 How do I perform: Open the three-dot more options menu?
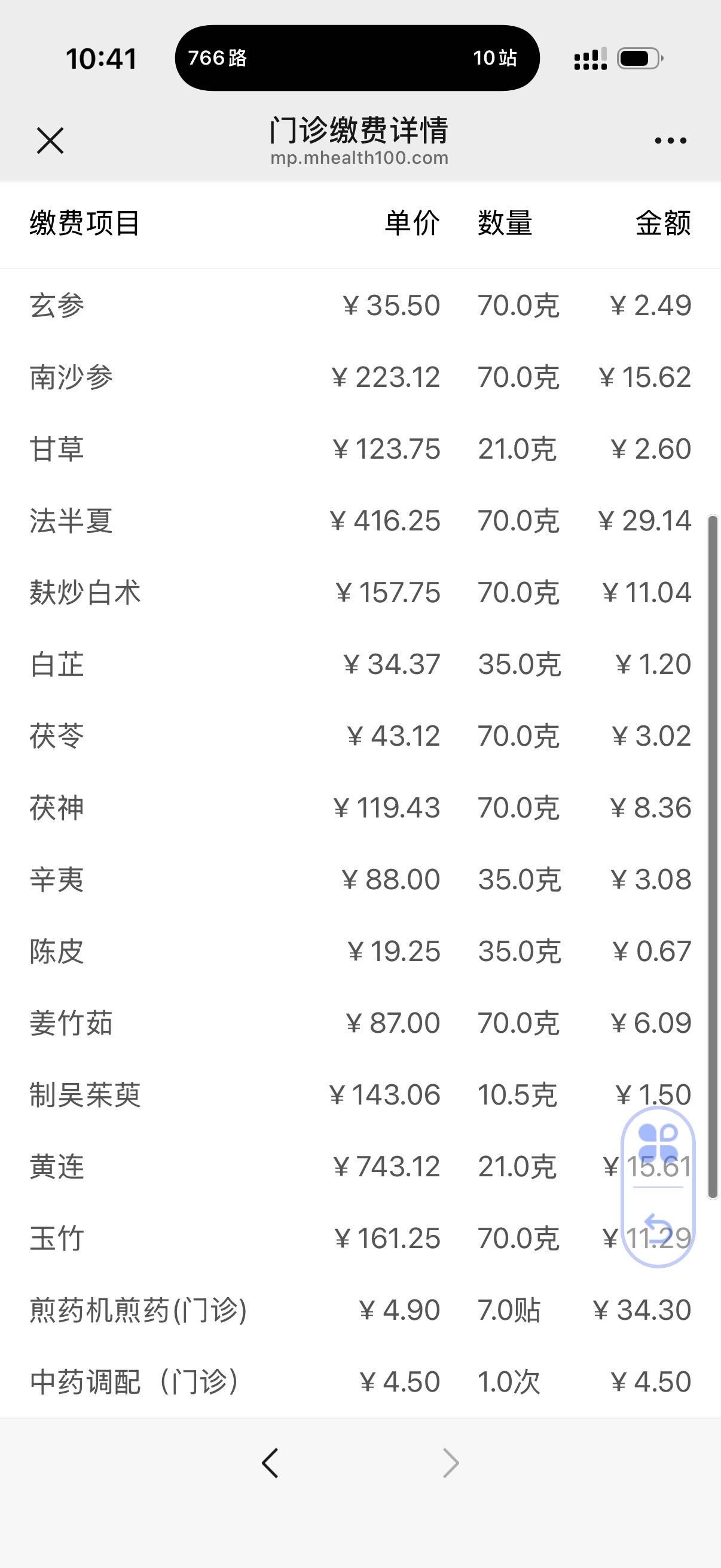(670, 141)
